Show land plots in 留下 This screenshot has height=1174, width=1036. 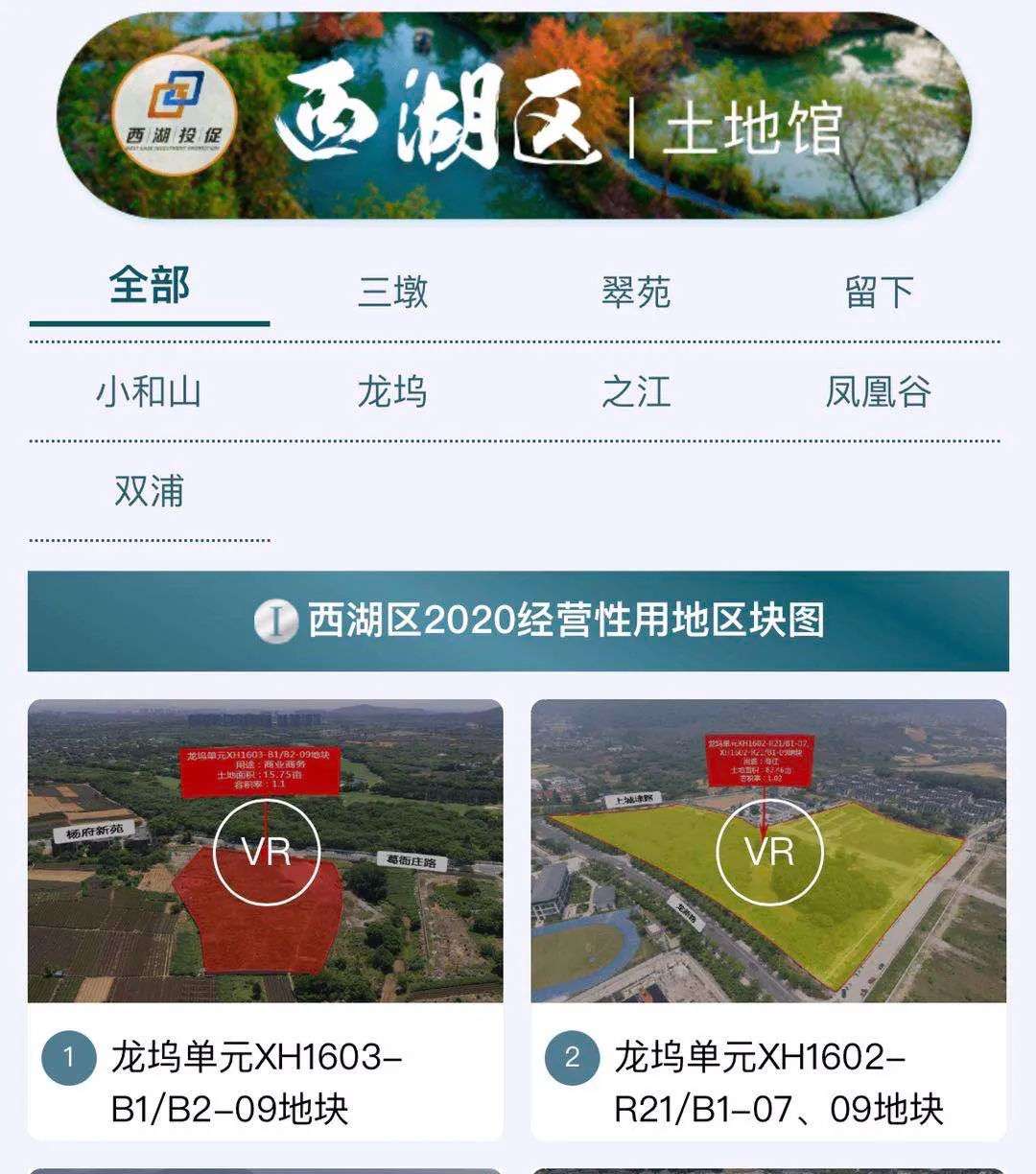(x=879, y=292)
